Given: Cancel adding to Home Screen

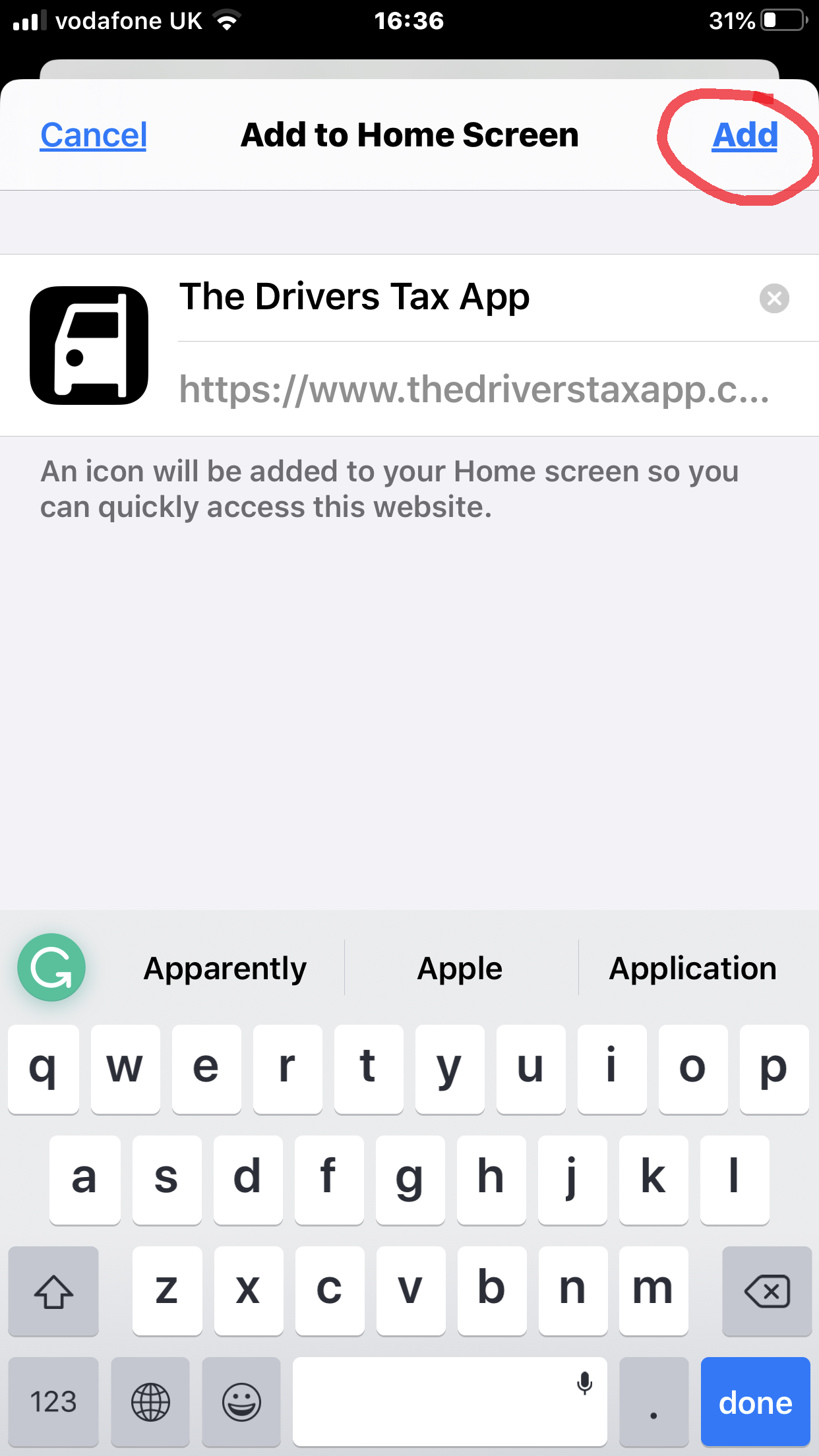Looking at the screenshot, I should tap(94, 135).
